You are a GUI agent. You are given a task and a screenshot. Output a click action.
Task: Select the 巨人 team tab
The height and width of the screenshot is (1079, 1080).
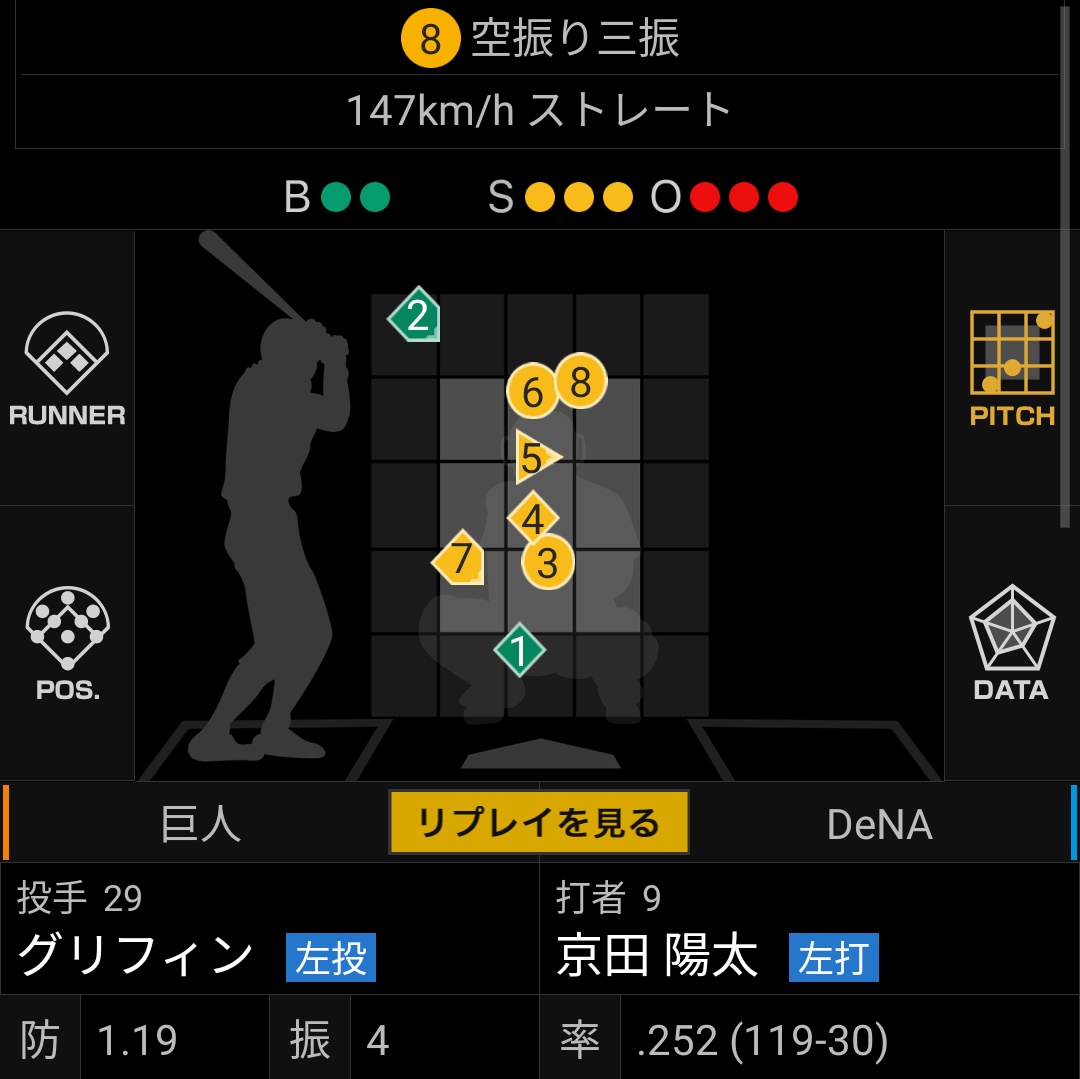click(200, 824)
